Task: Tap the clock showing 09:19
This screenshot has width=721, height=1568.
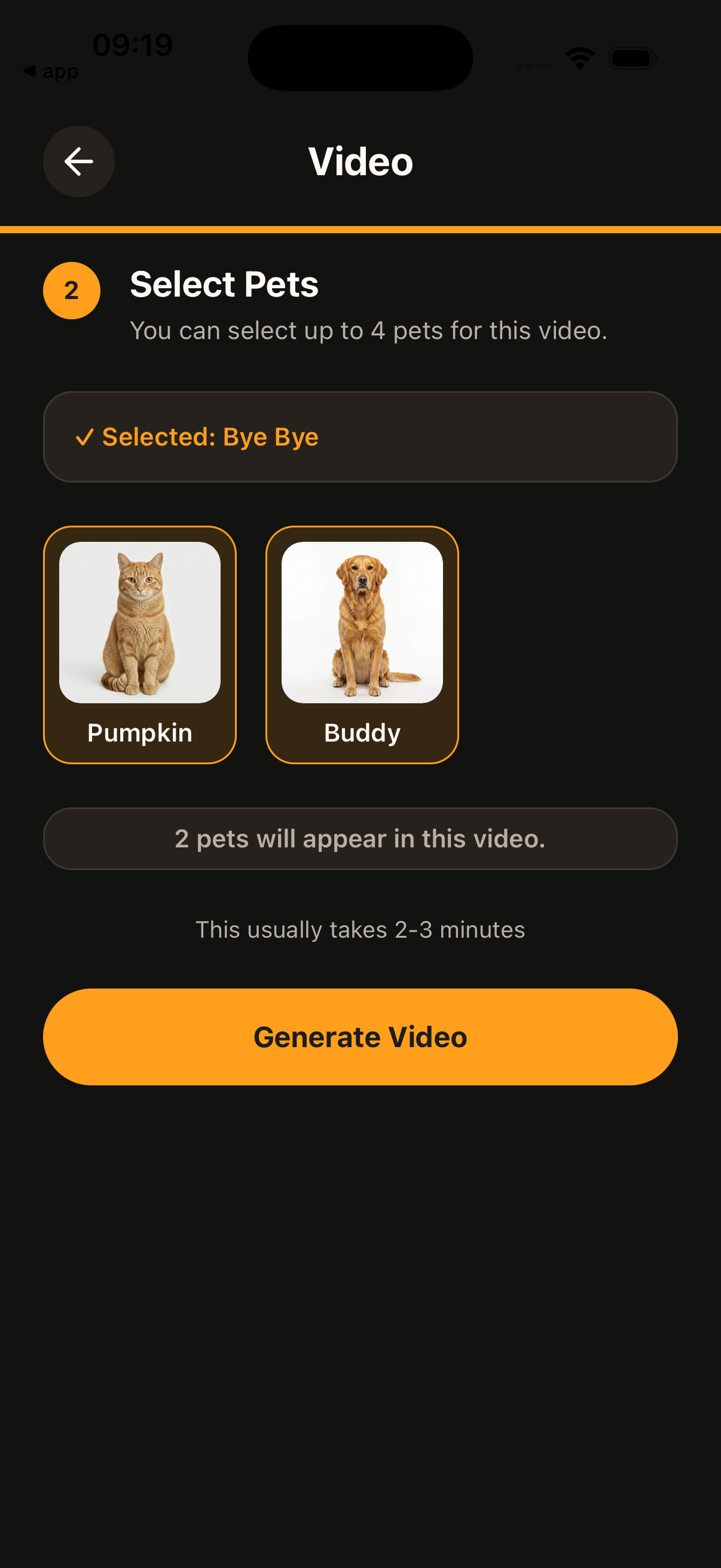Action: [132, 43]
